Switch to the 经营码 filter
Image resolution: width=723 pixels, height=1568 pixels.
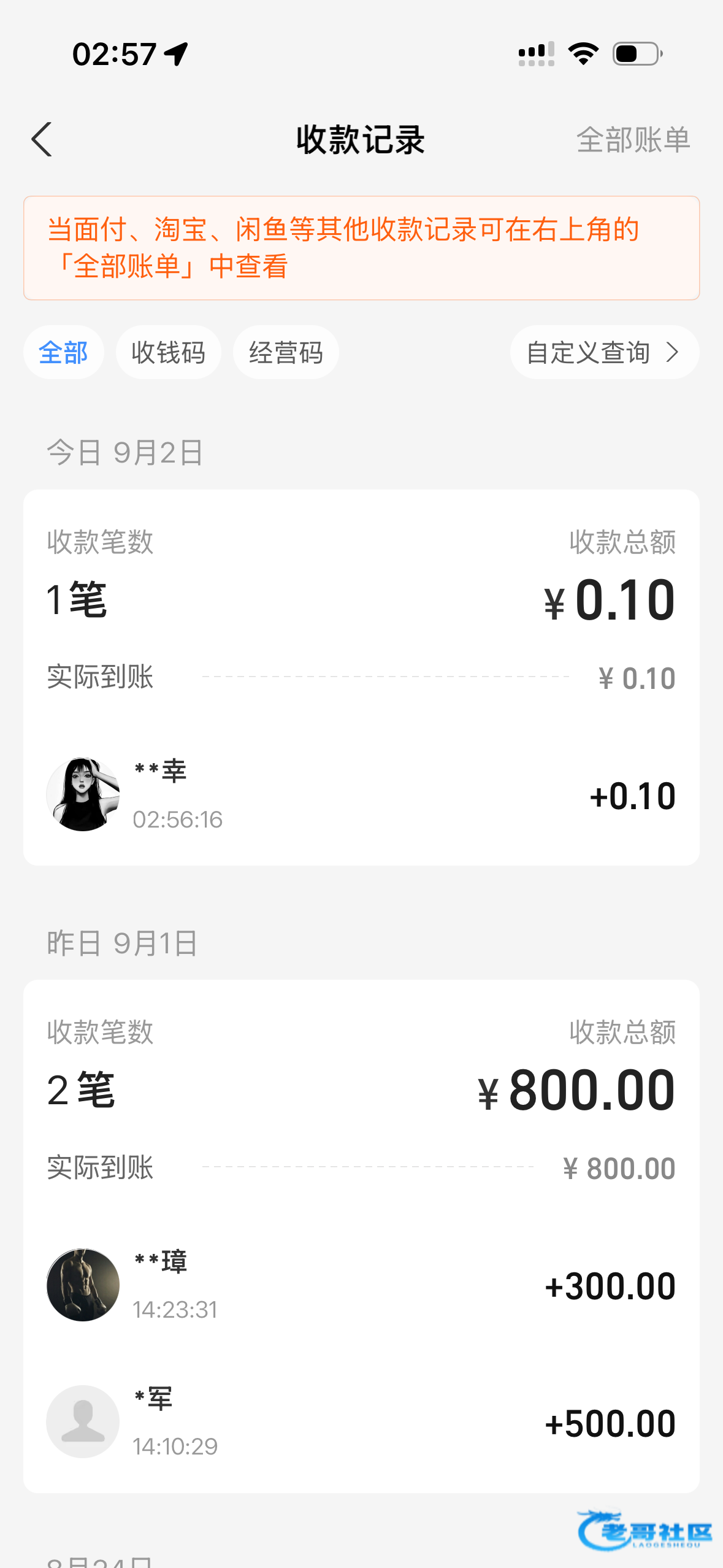[x=286, y=353]
